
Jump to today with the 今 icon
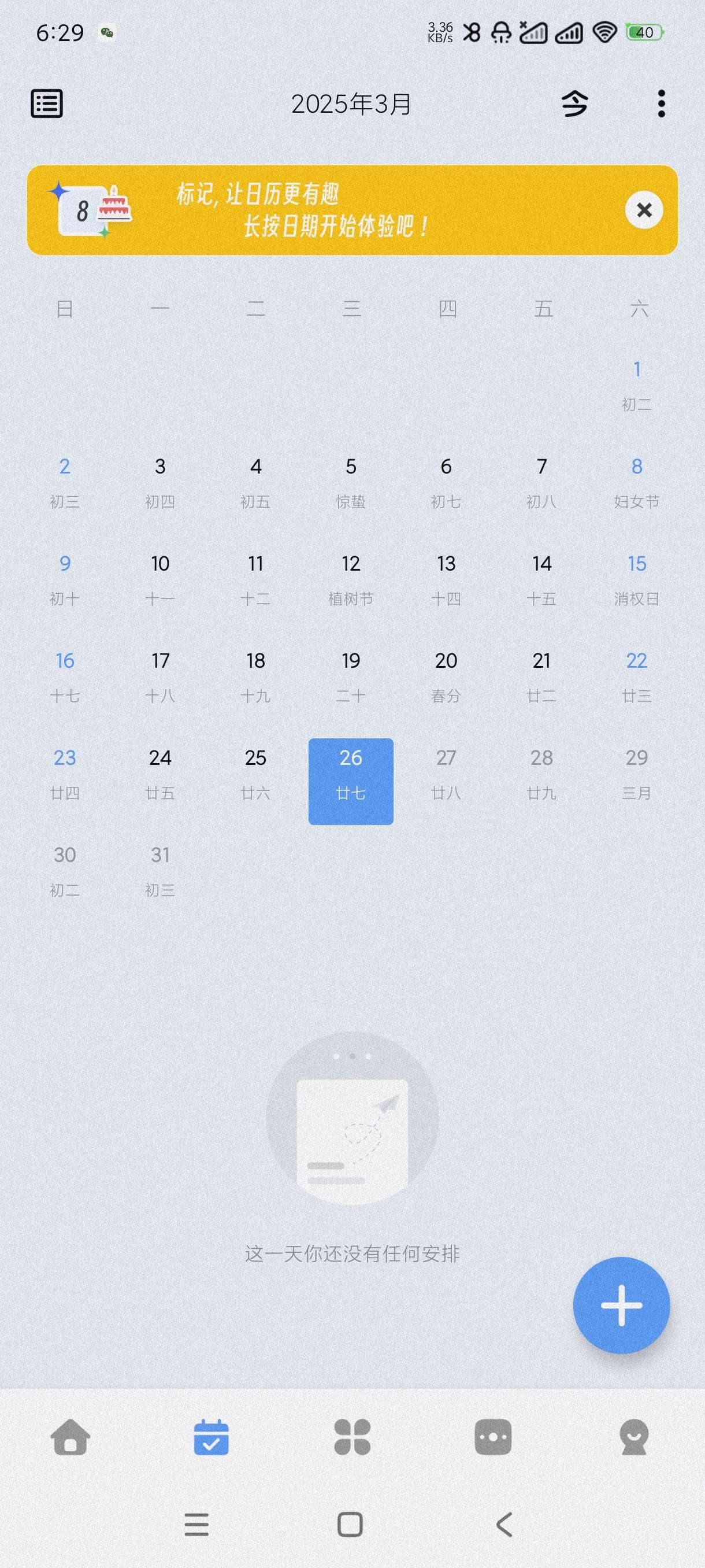coord(574,103)
